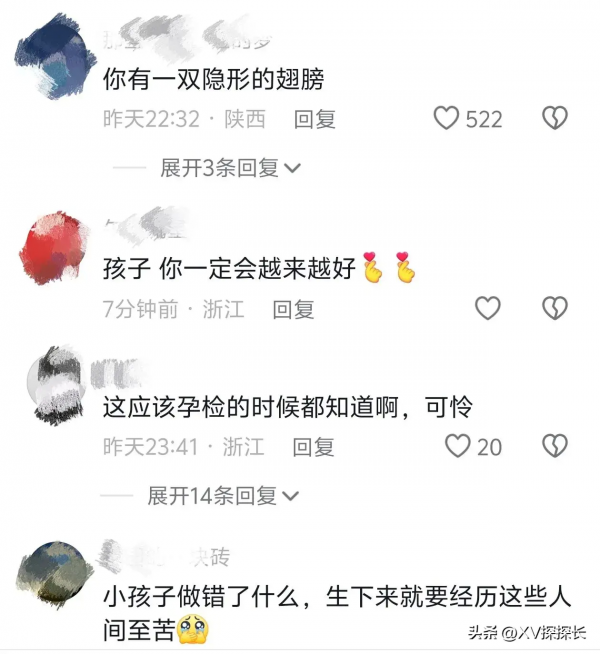Dislike the comment "你有一双隐形的翅膀"

(554, 118)
